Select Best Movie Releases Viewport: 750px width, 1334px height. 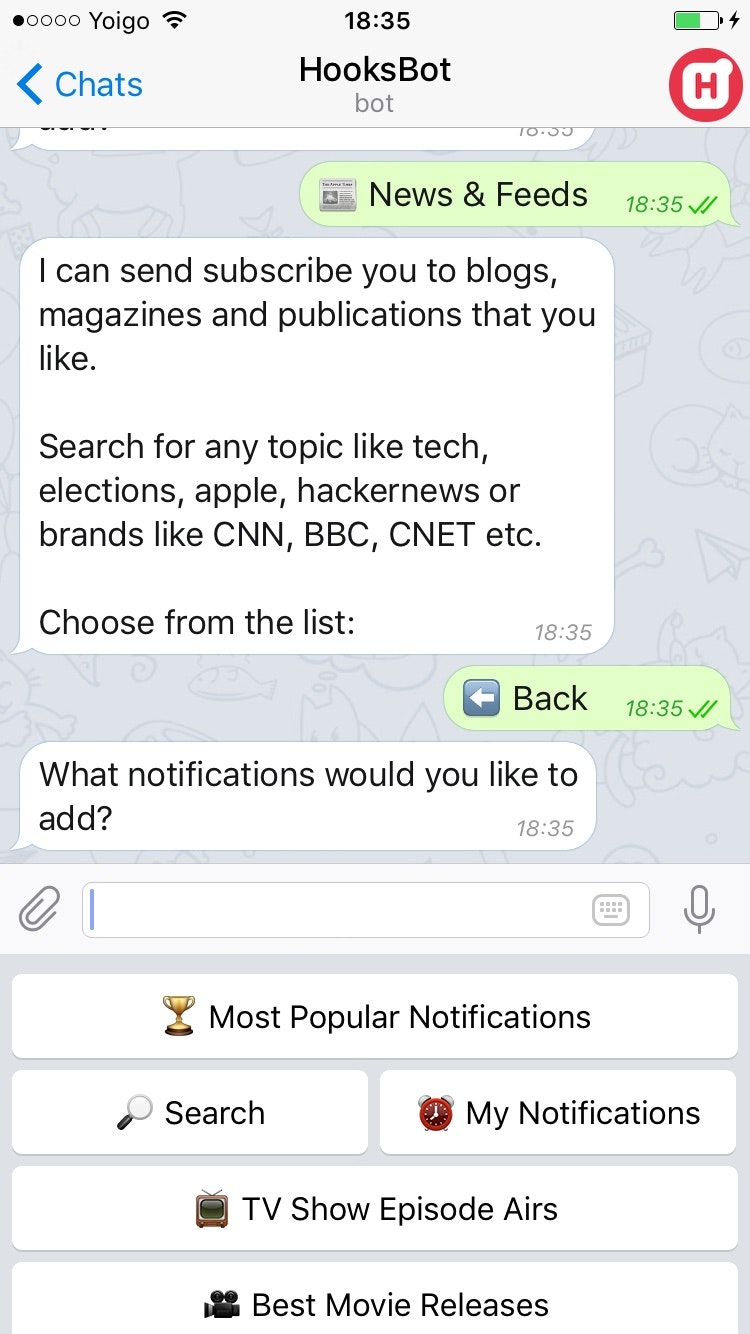pos(375,1302)
